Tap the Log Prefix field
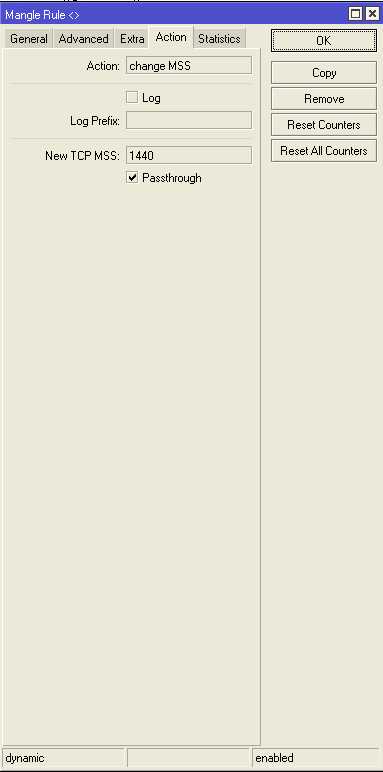Screen dimensions: 383x772 click(189, 120)
